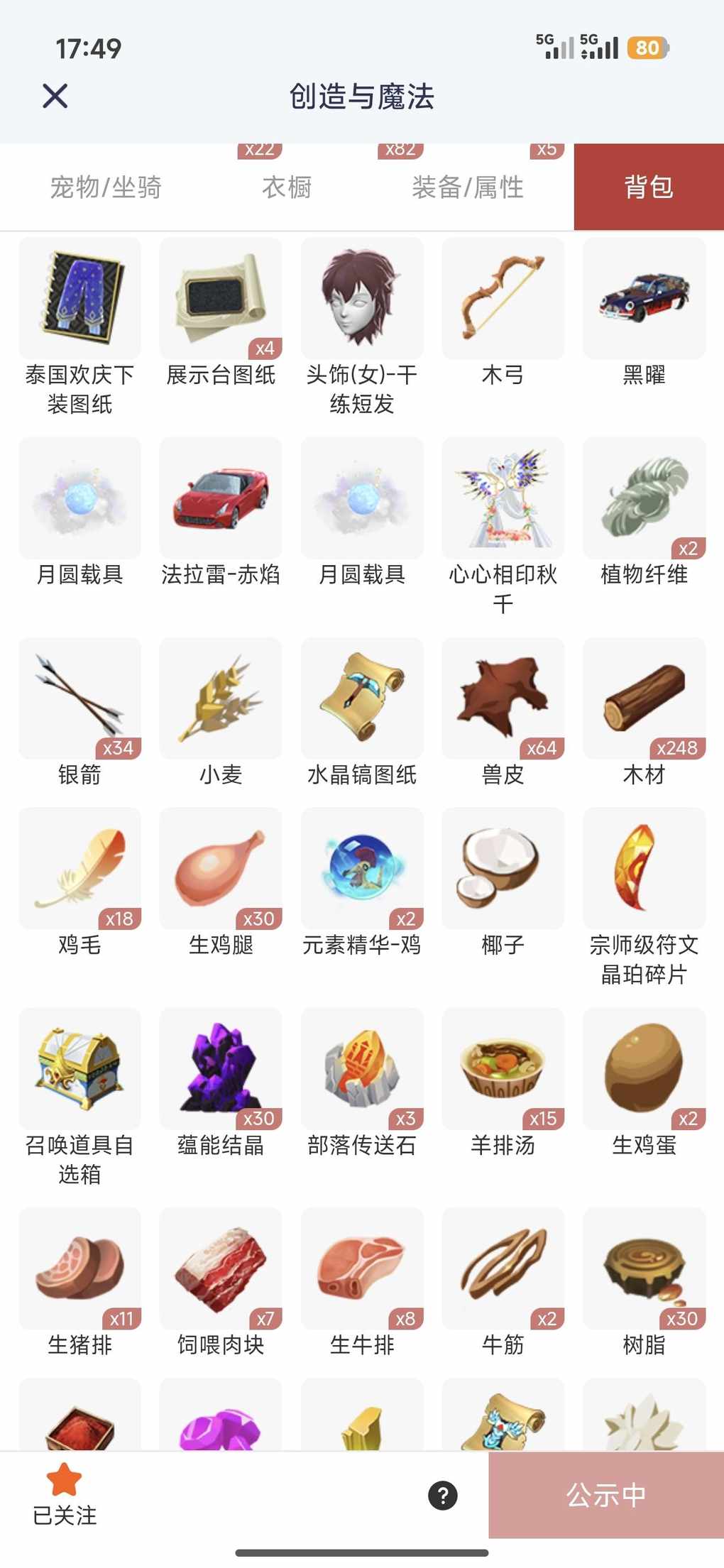Switch to the 衣橱 tab
724x1568 pixels.
tap(287, 187)
